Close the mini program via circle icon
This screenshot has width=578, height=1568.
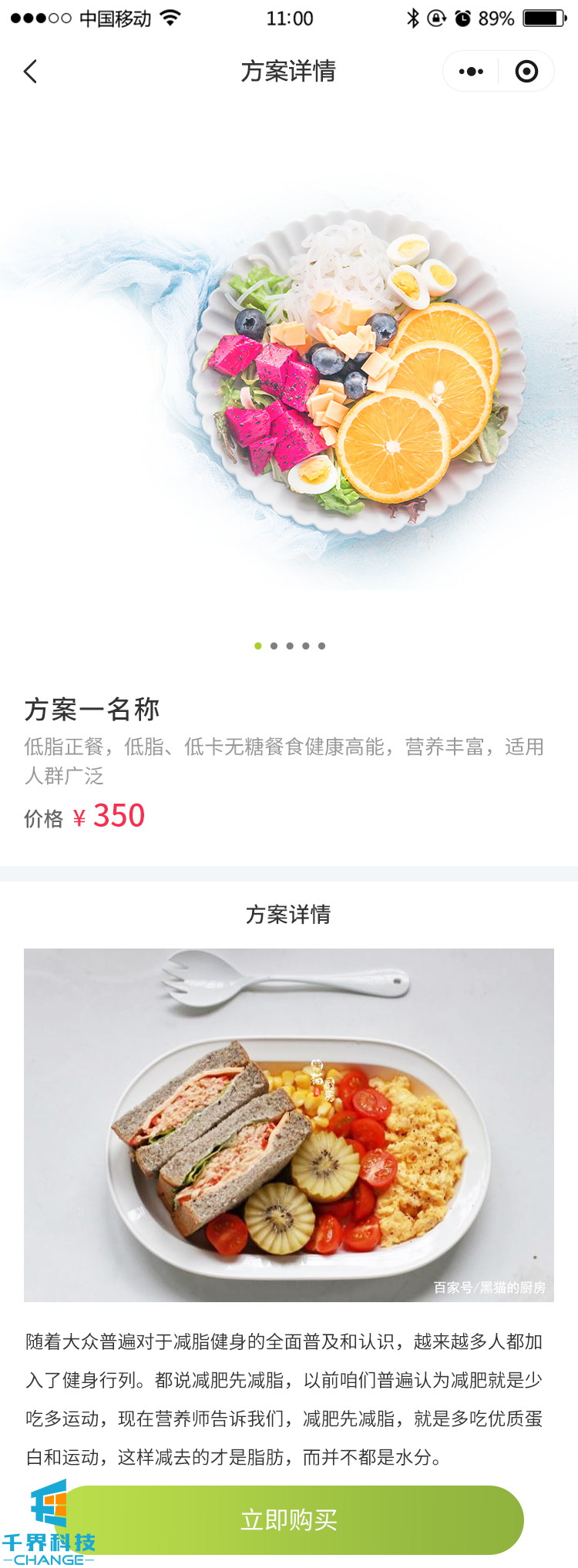526,72
